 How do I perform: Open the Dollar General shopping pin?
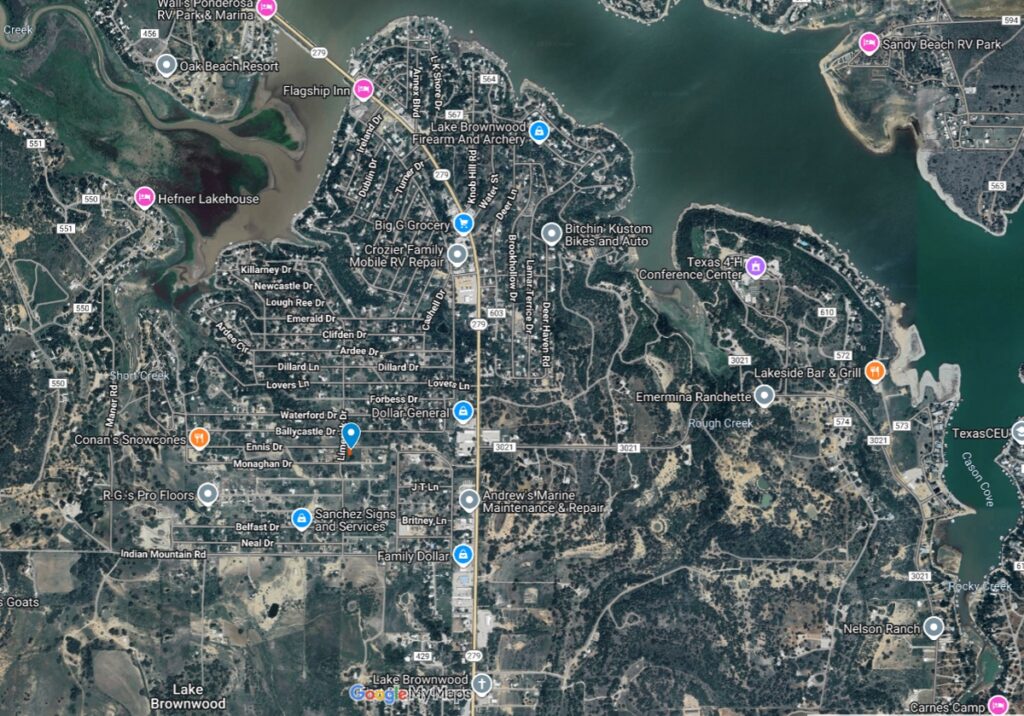click(x=462, y=411)
